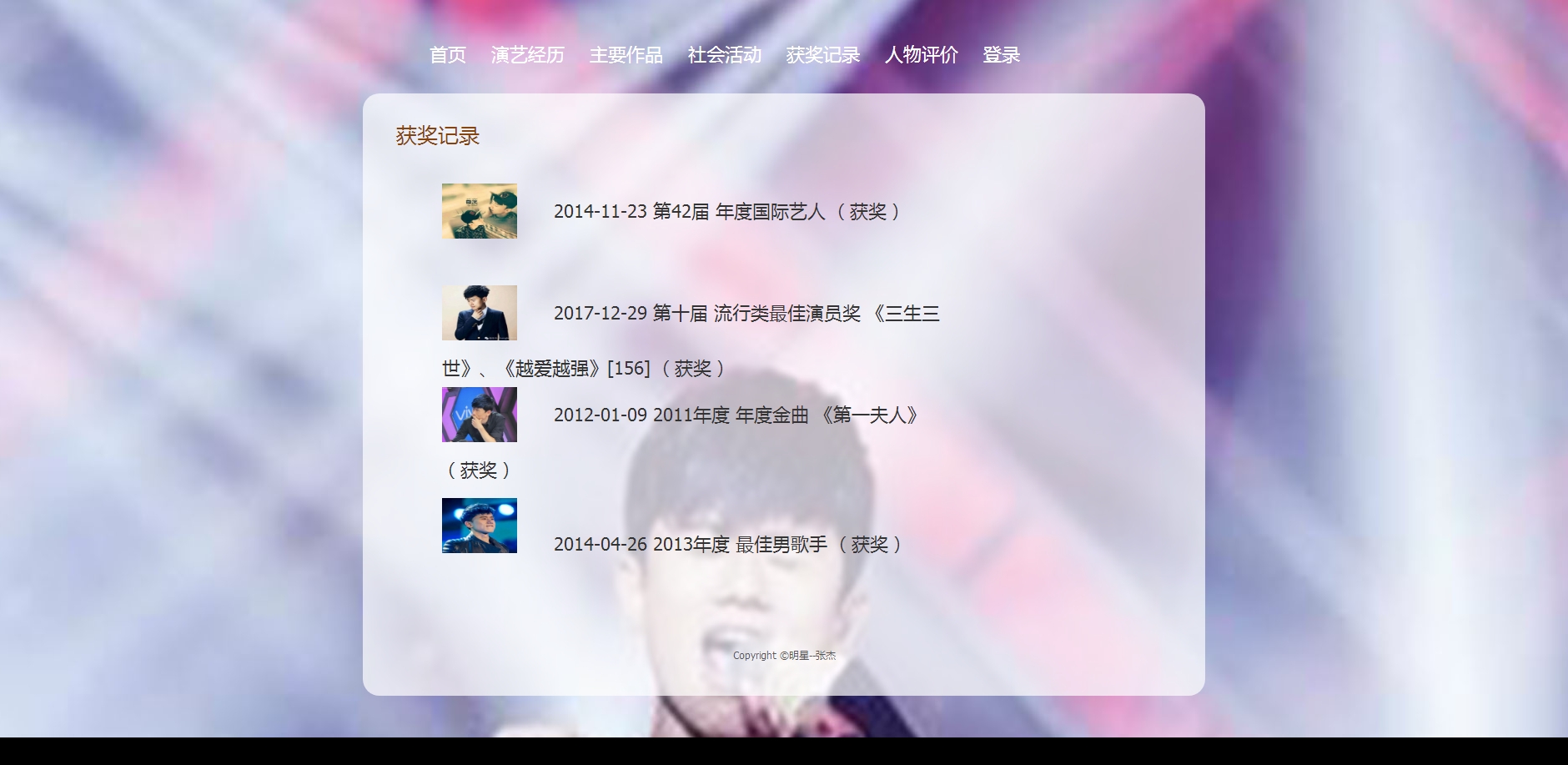Screen dimensions: 1568x765
Task: Go to the 首页 home page
Action: coord(447,55)
